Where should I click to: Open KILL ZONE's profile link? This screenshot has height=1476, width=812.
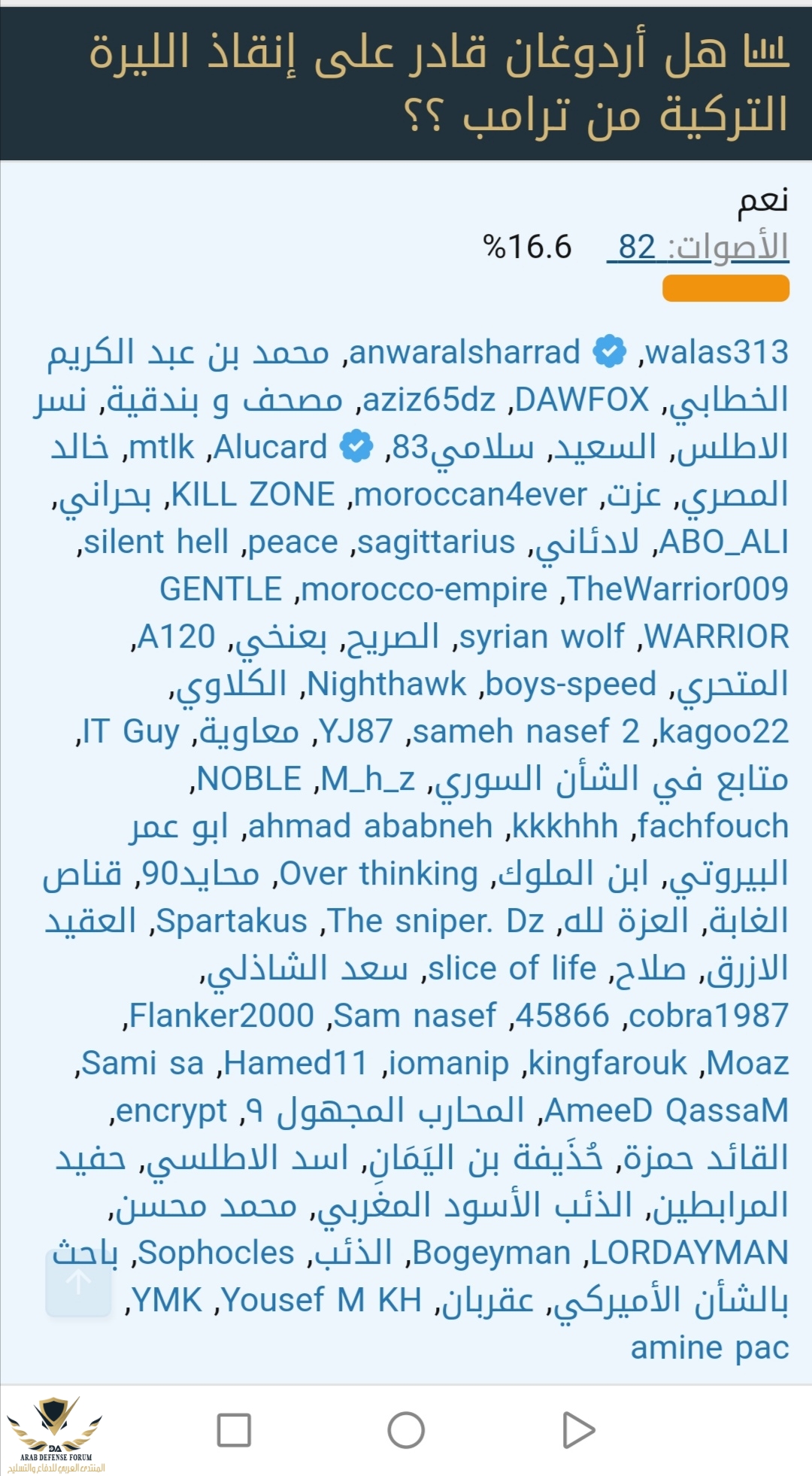pyautogui.click(x=253, y=494)
